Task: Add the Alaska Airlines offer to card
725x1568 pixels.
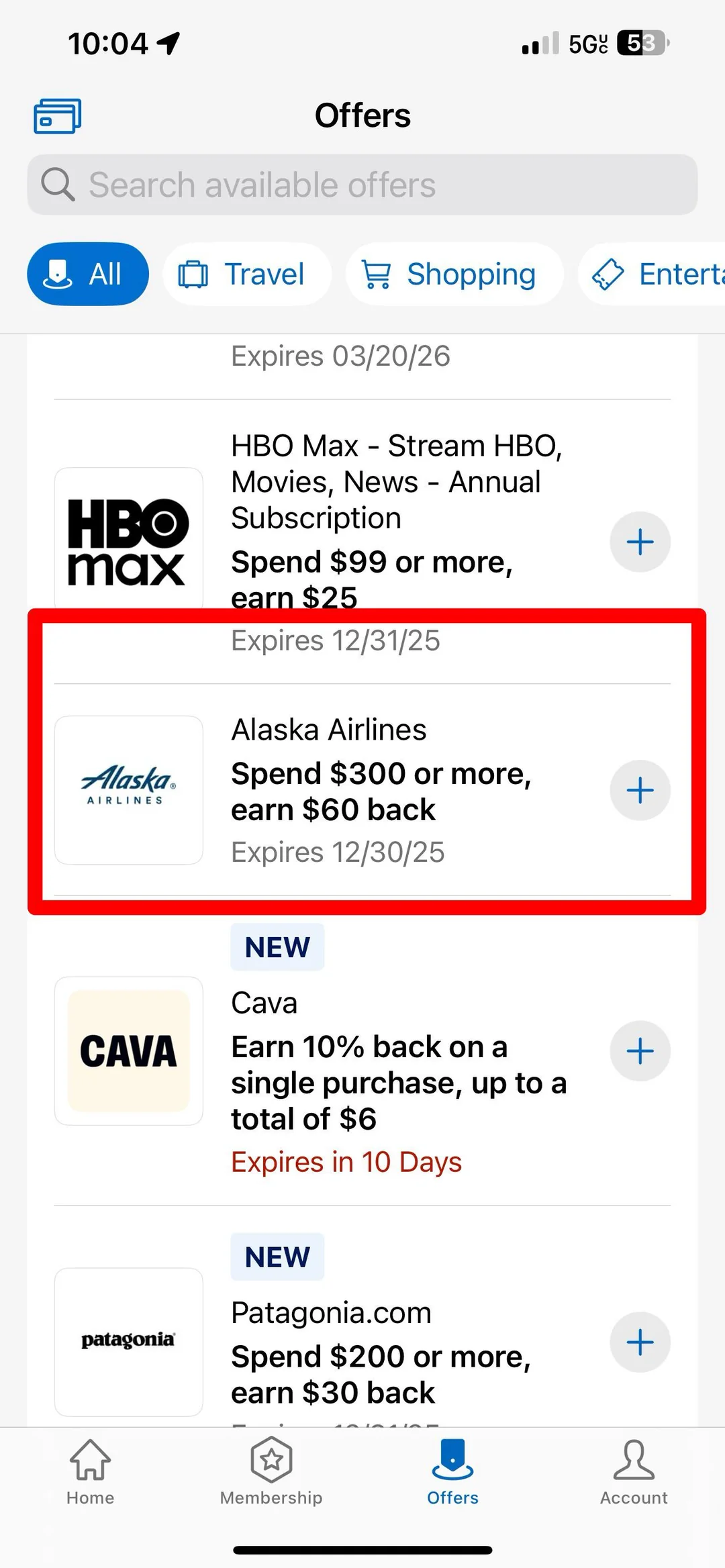Action: click(x=640, y=790)
